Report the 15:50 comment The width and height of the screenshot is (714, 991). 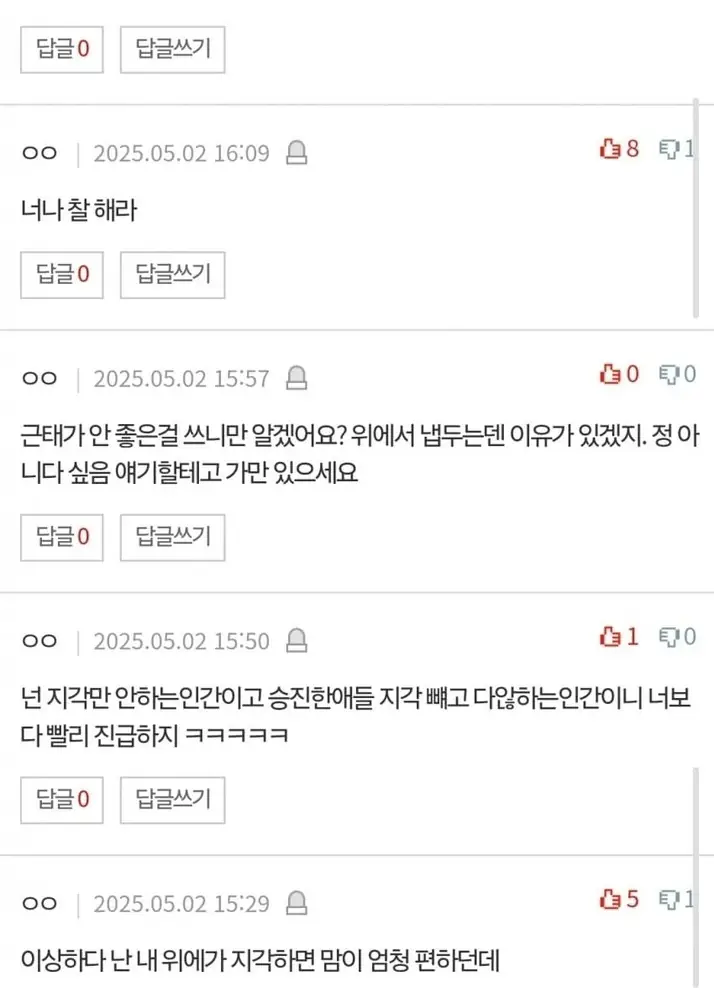[x=296, y=640]
